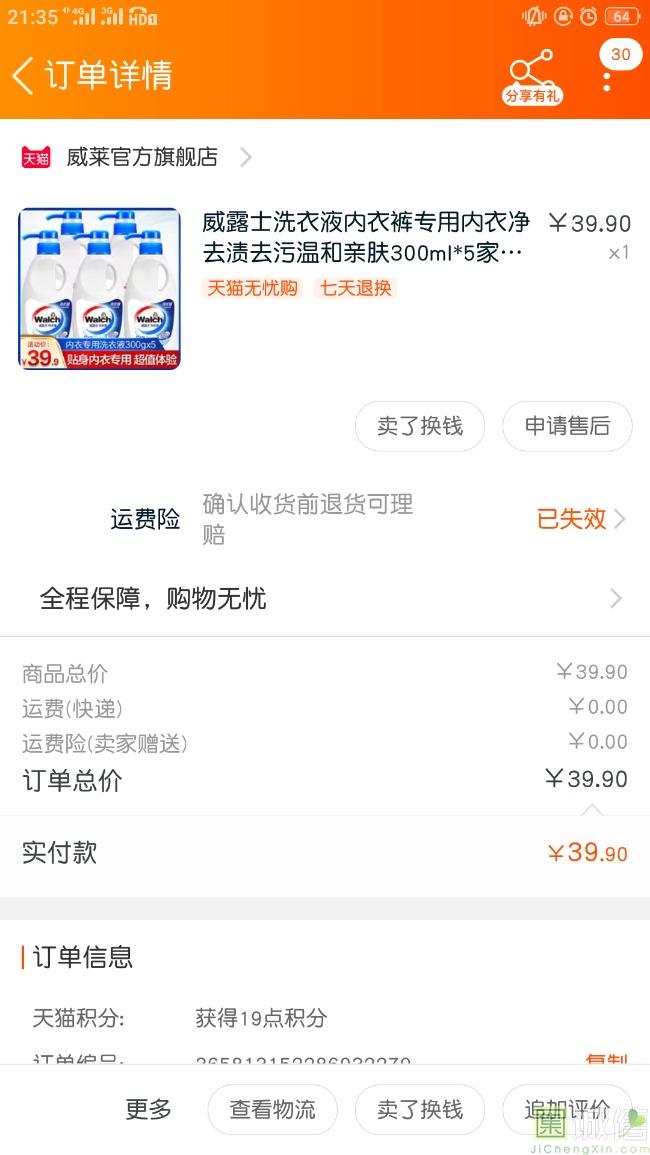This screenshot has width=650, height=1155.
Task: Tap the 分享有礼 share icon
Action: [532, 77]
